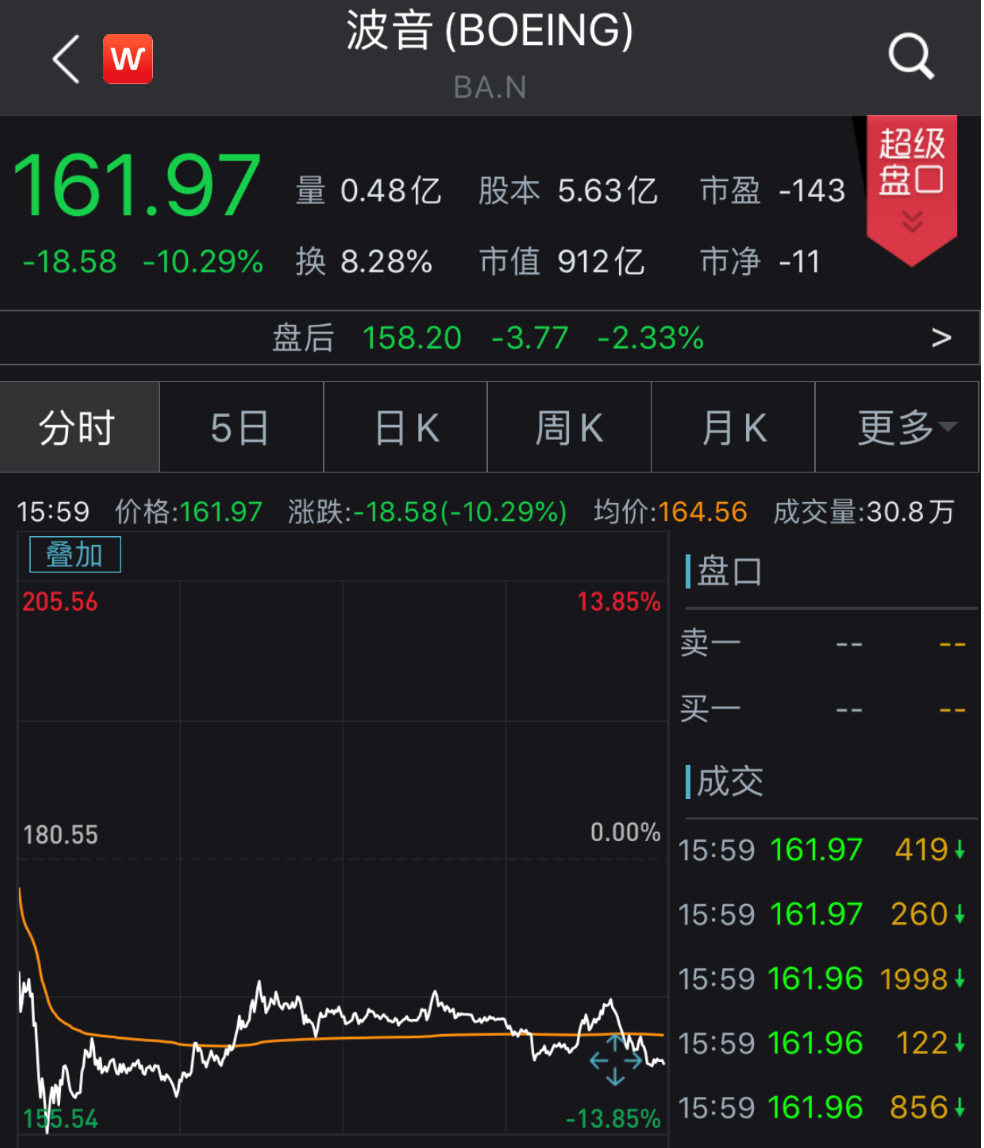The width and height of the screenshot is (984, 1148).
Task: Select the 日K chart tab
Action: (406, 428)
